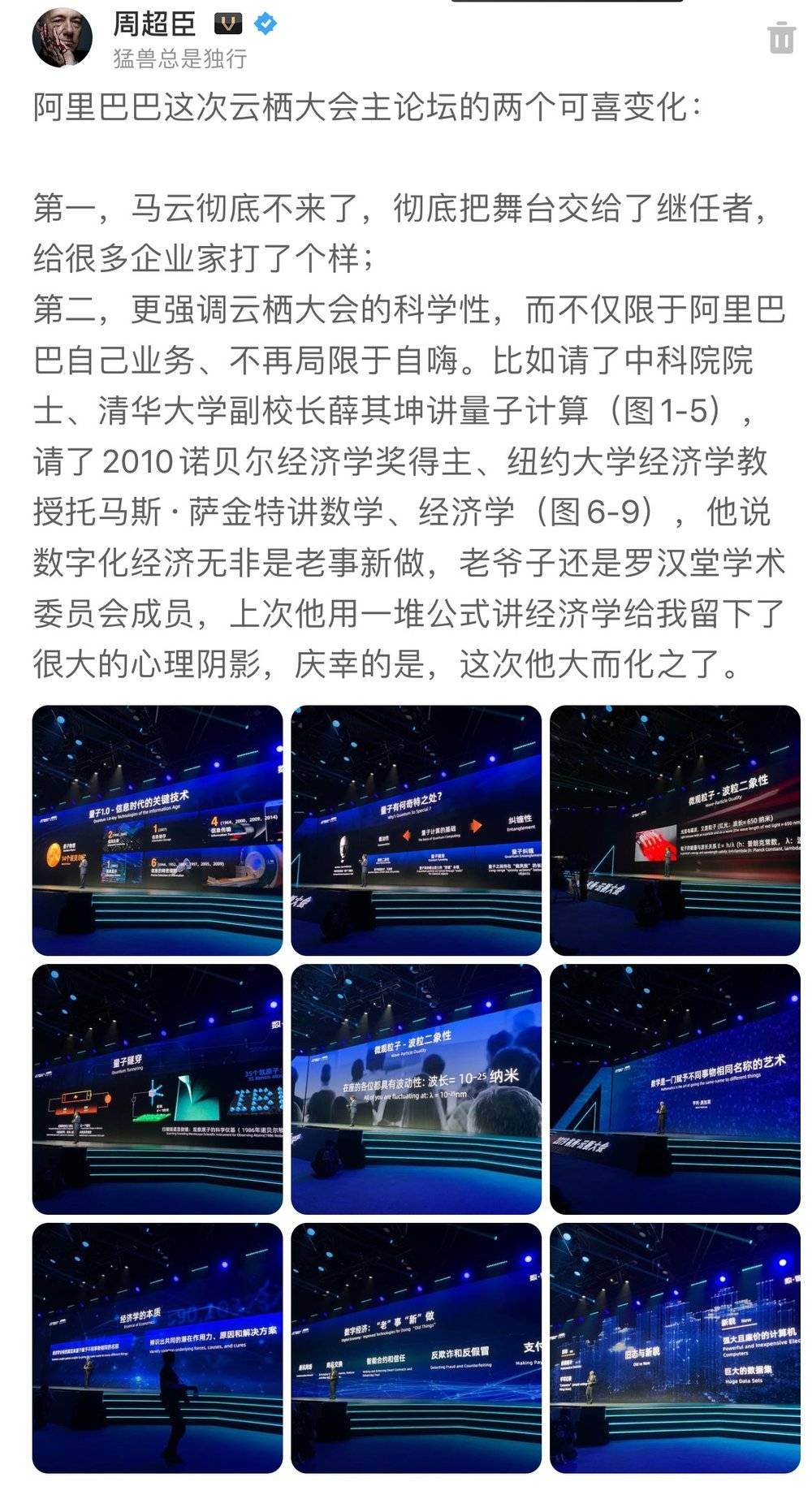View photo with red laser 波粒二象性 slide
This screenshot has height=1495, width=812.
coord(675,830)
